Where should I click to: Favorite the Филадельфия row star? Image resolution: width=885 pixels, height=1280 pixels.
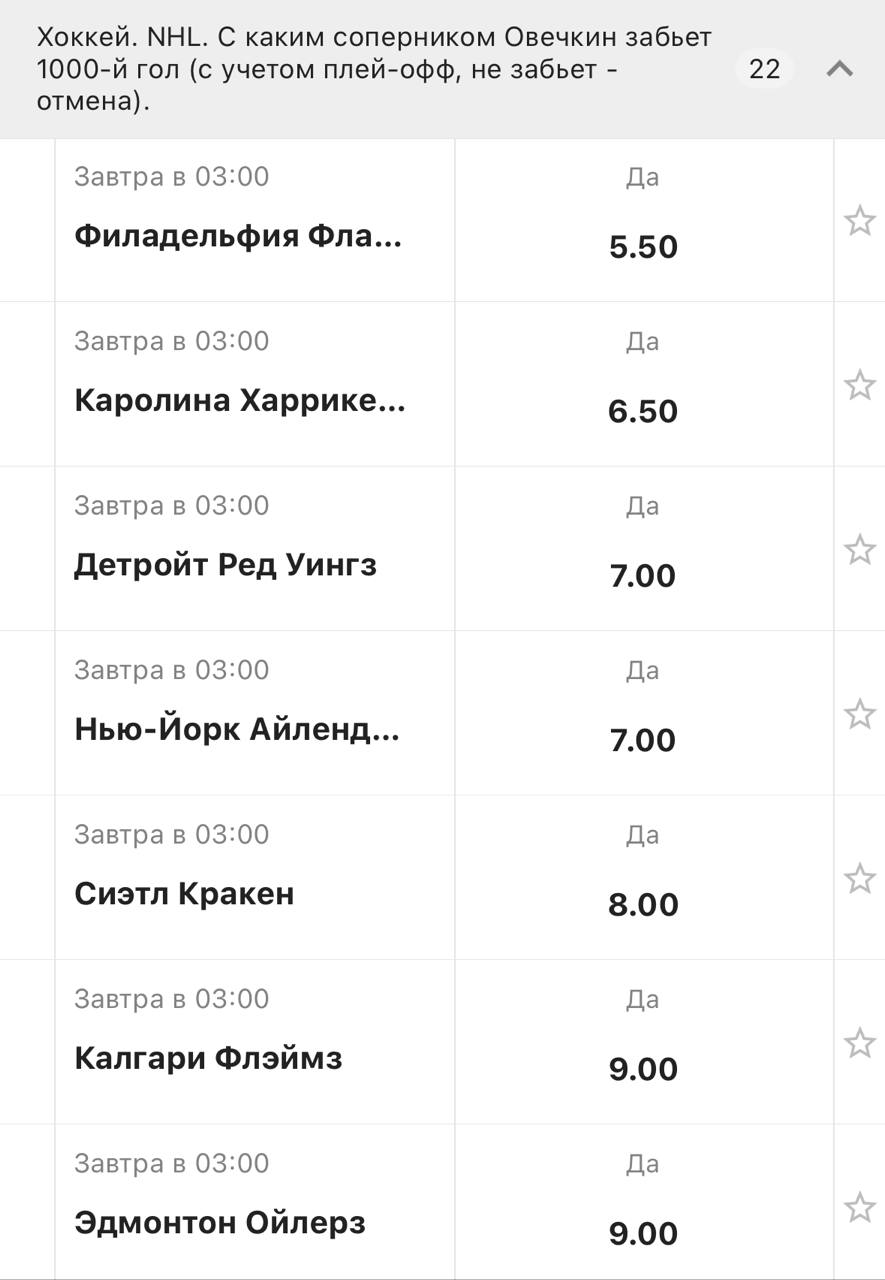(x=859, y=220)
